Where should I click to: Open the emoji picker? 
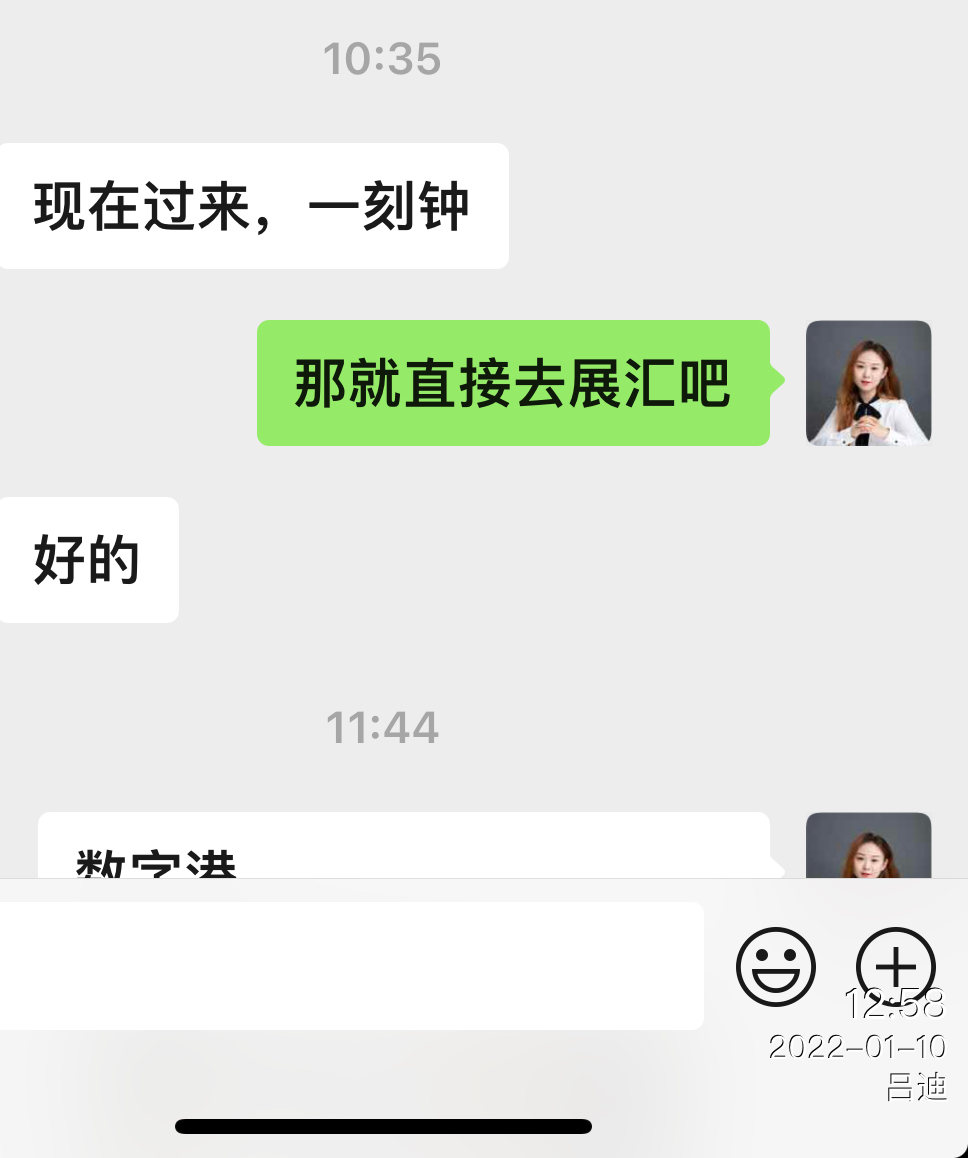tap(776, 966)
